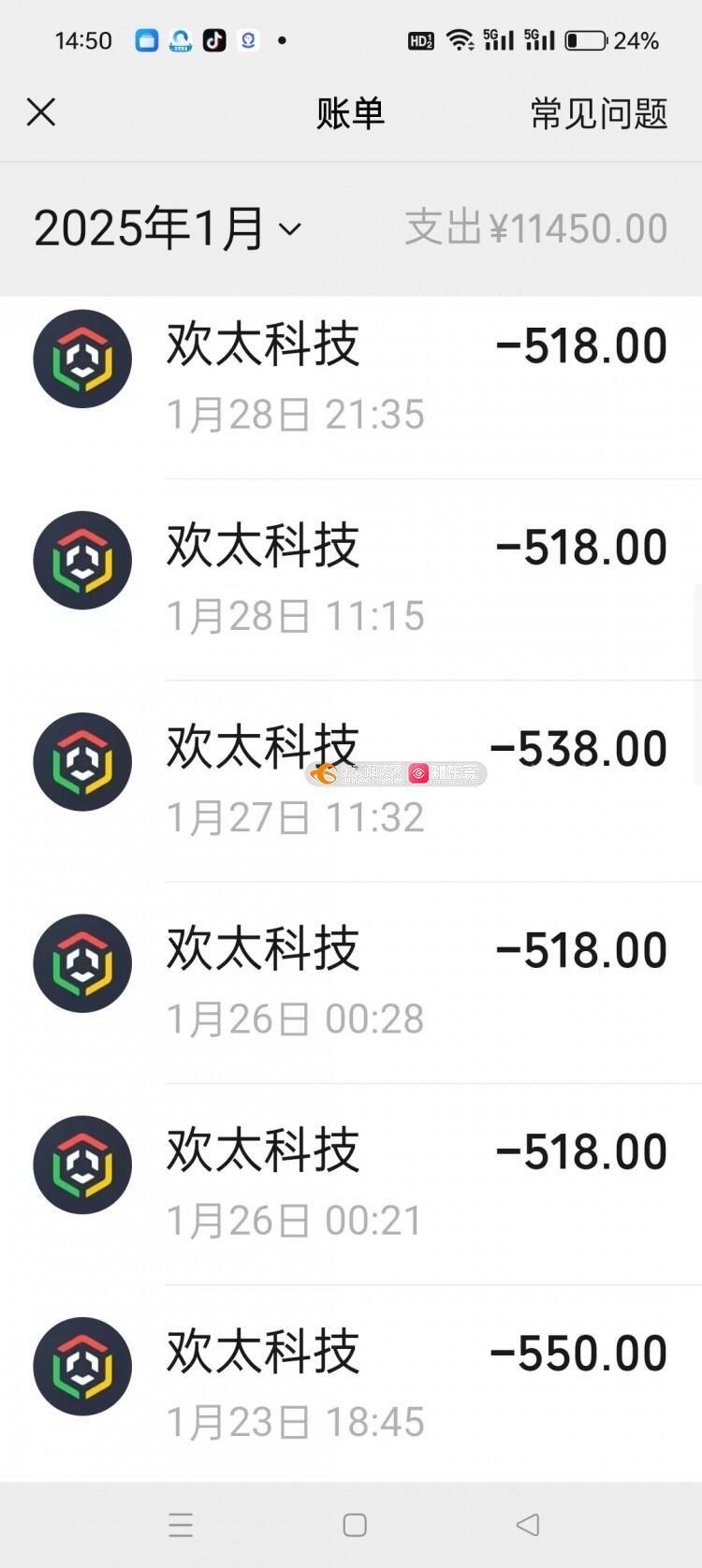This screenshot has height=1568, width=702.
Task: View the -538.00 transaction from 1月27日
Action: (x=351, y=782)
